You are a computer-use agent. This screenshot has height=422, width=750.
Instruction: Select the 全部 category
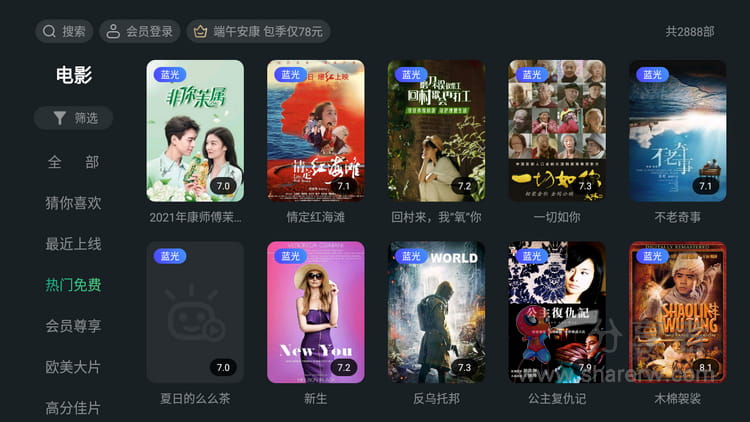coord(73,162)
